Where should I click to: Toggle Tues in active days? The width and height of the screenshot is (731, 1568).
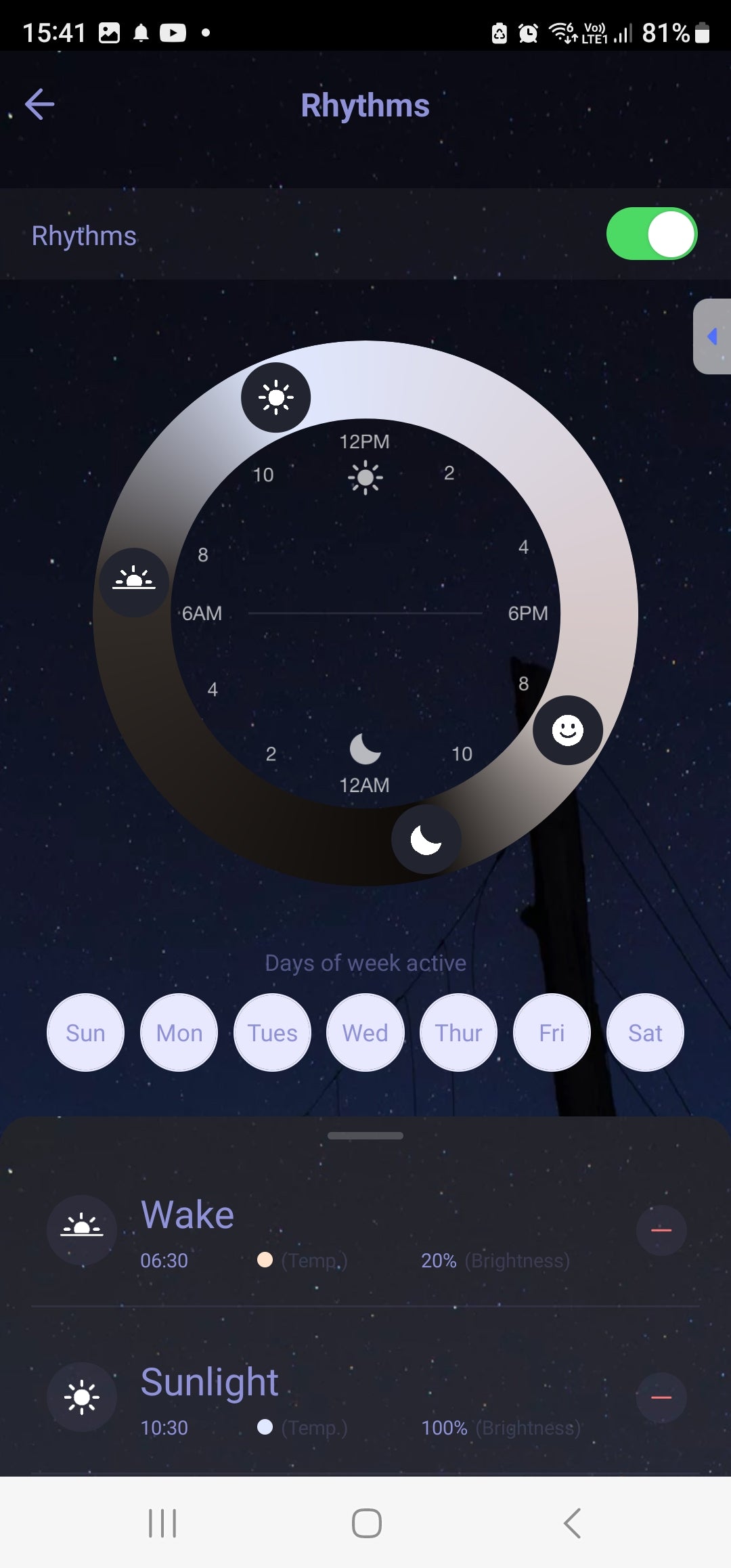click(x=272, y=1032)
